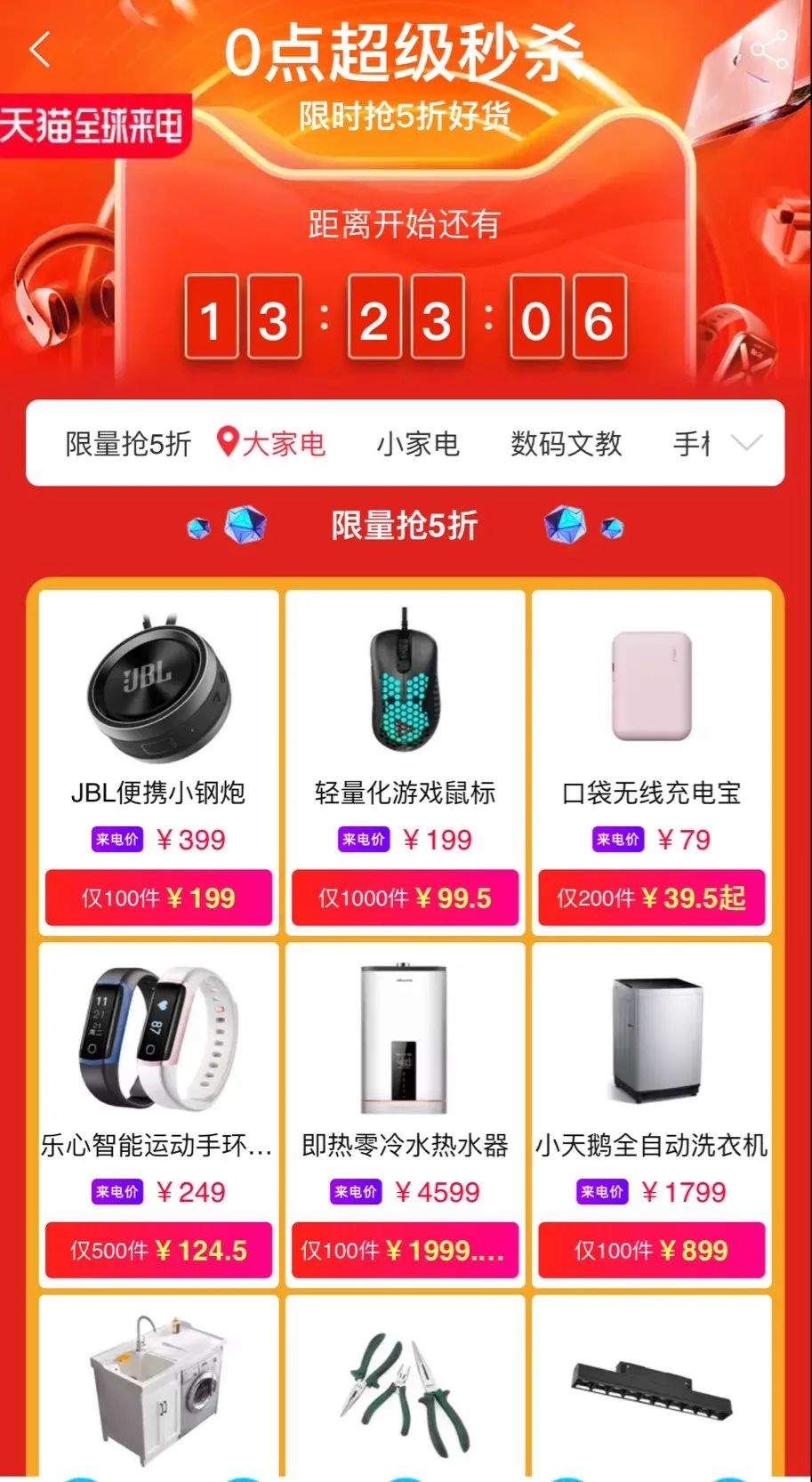Tap the 仅100件 ¥899 deal button
Image resolution: width=812 pixels, height=1482 pixels.
coord(651,1250)
